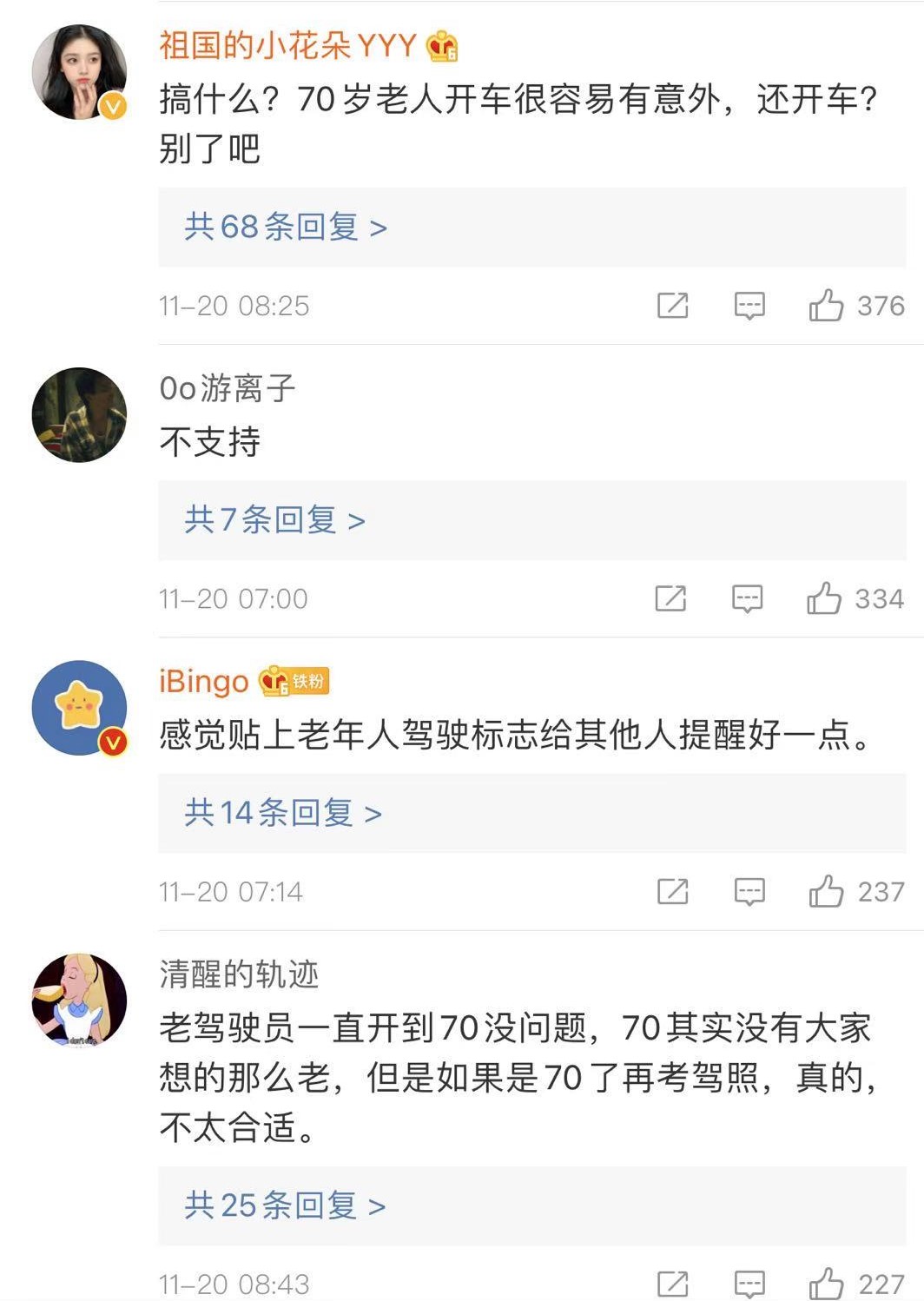Reply to iBingo's comment
The height and width of the screenshot is (1301, 924).
749,892
